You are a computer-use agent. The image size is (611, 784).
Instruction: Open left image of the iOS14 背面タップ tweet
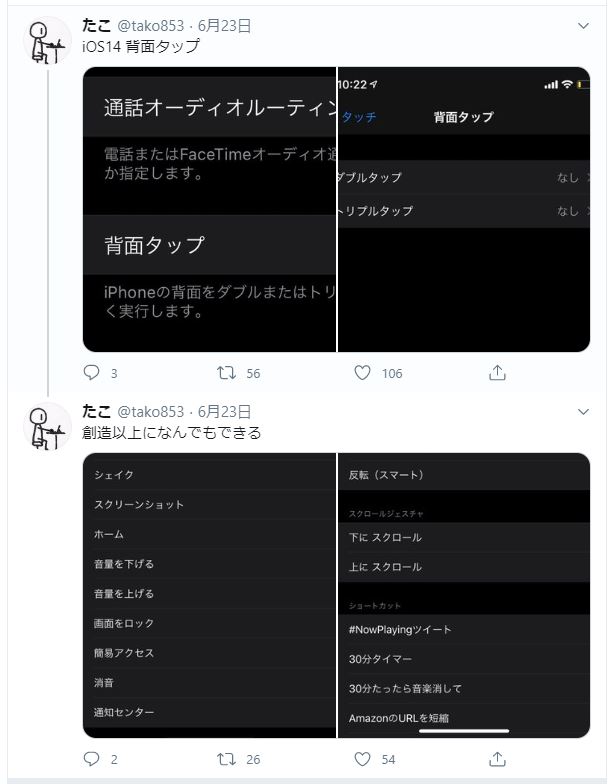209,209
